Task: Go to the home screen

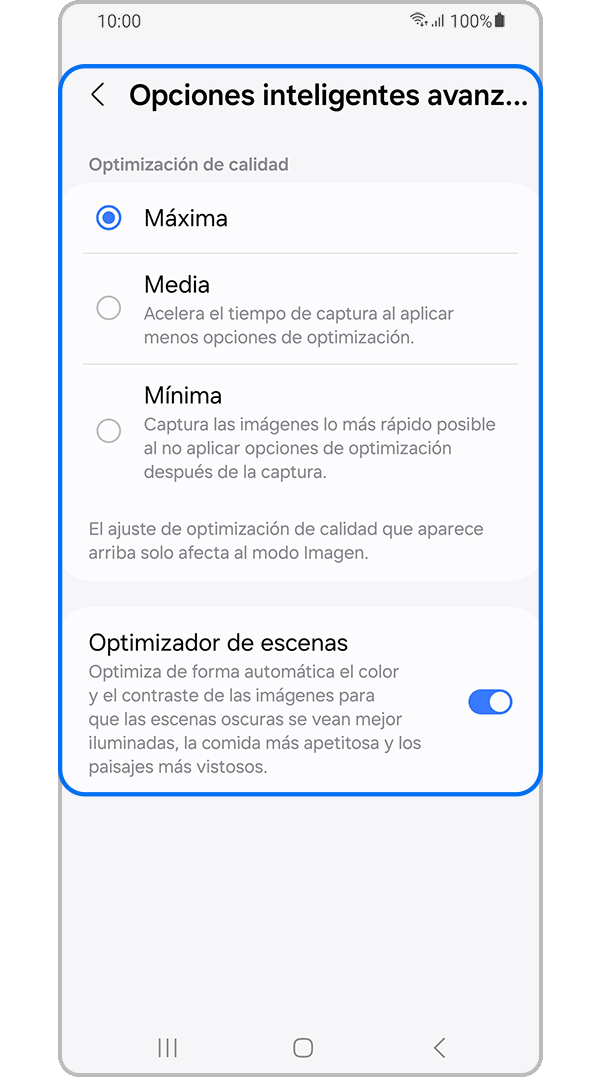Action: 303,1047
